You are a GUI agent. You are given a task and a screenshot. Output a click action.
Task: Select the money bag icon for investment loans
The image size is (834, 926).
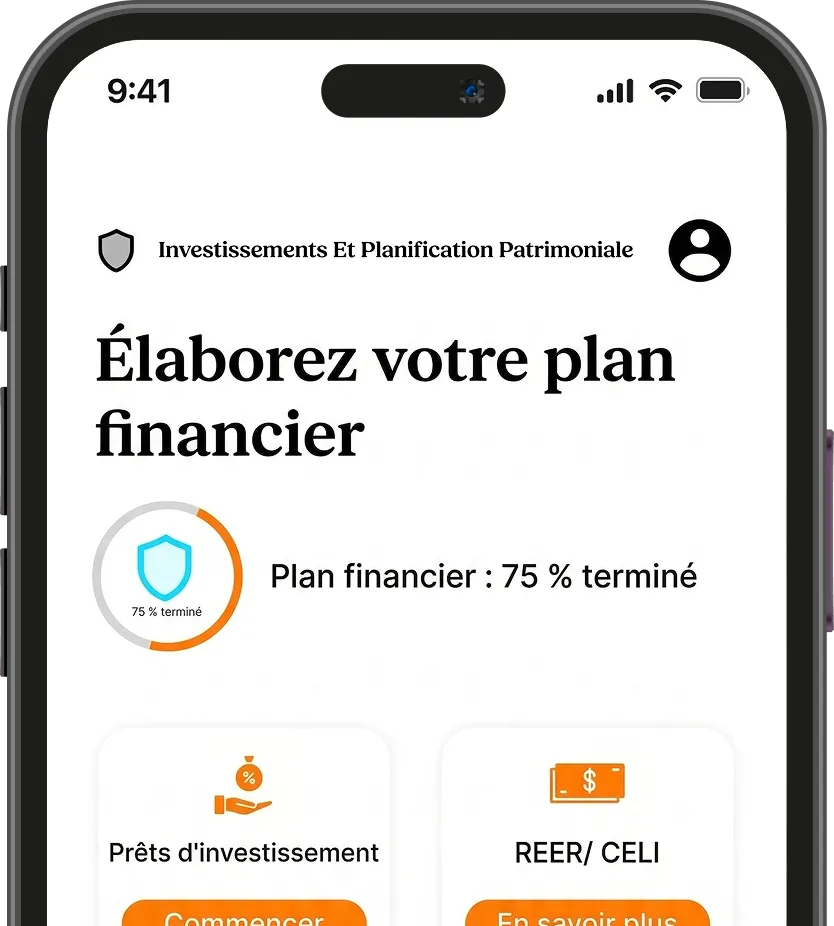[x=243, y=783]
